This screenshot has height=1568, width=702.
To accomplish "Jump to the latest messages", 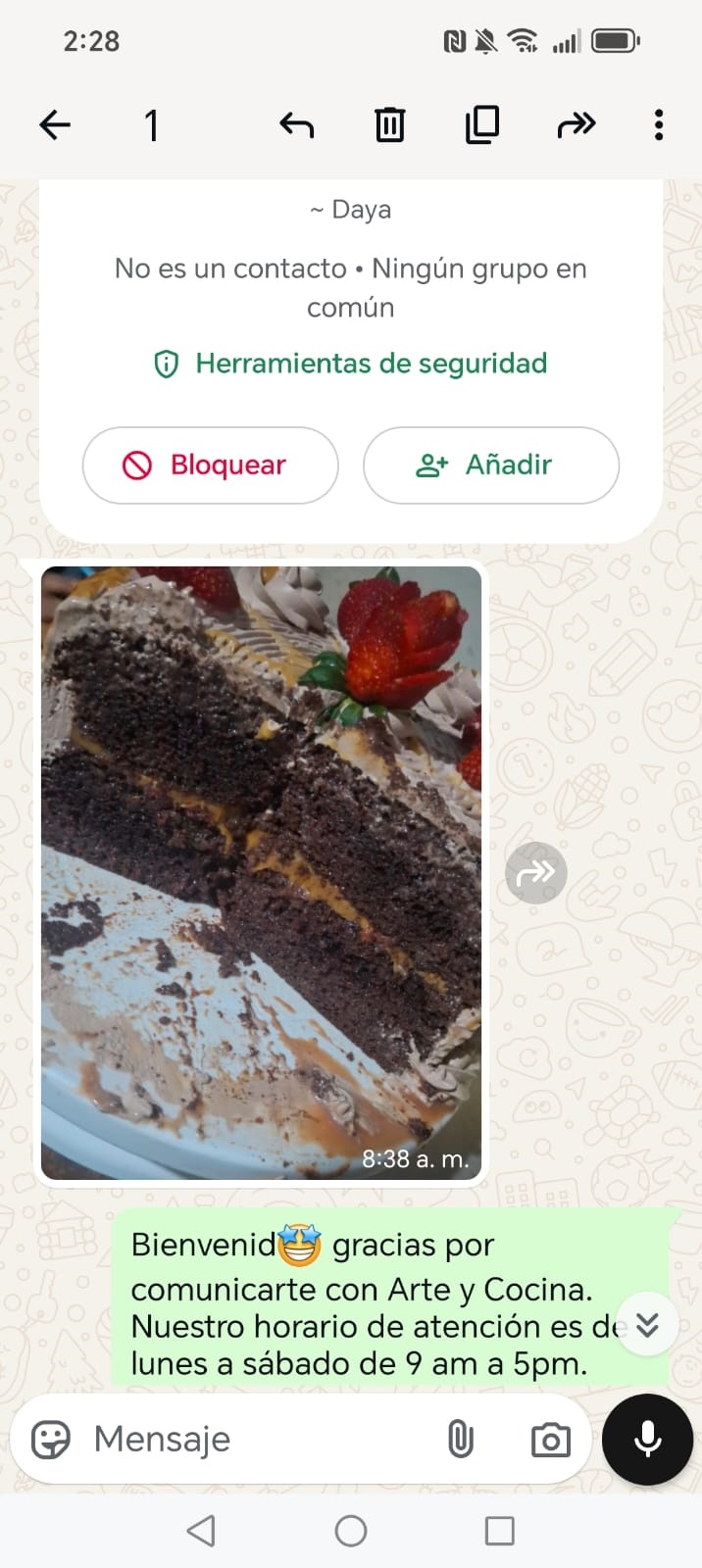I will pos(647,1325).
